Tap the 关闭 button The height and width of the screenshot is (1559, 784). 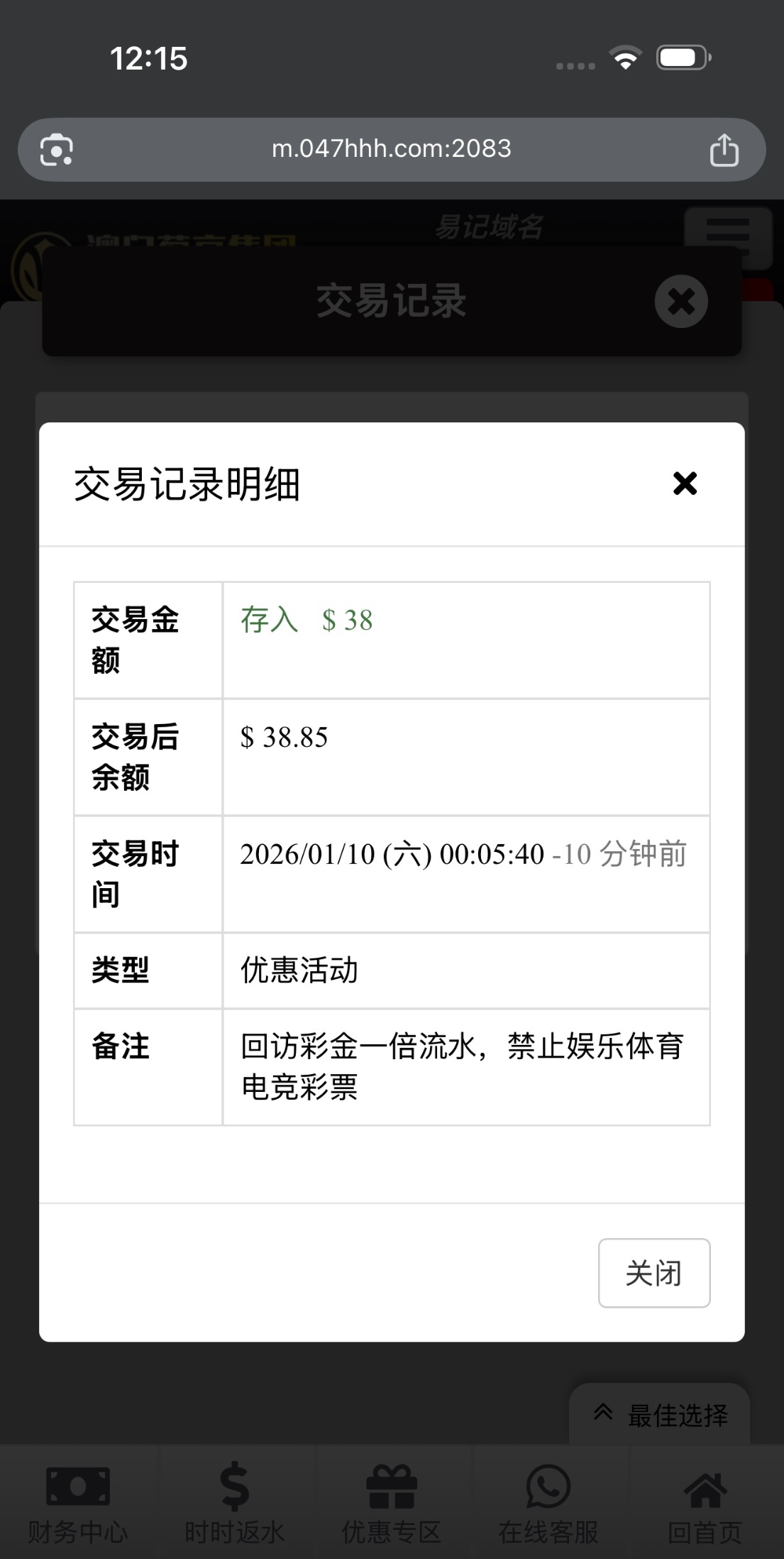(x=653, y=1273)
